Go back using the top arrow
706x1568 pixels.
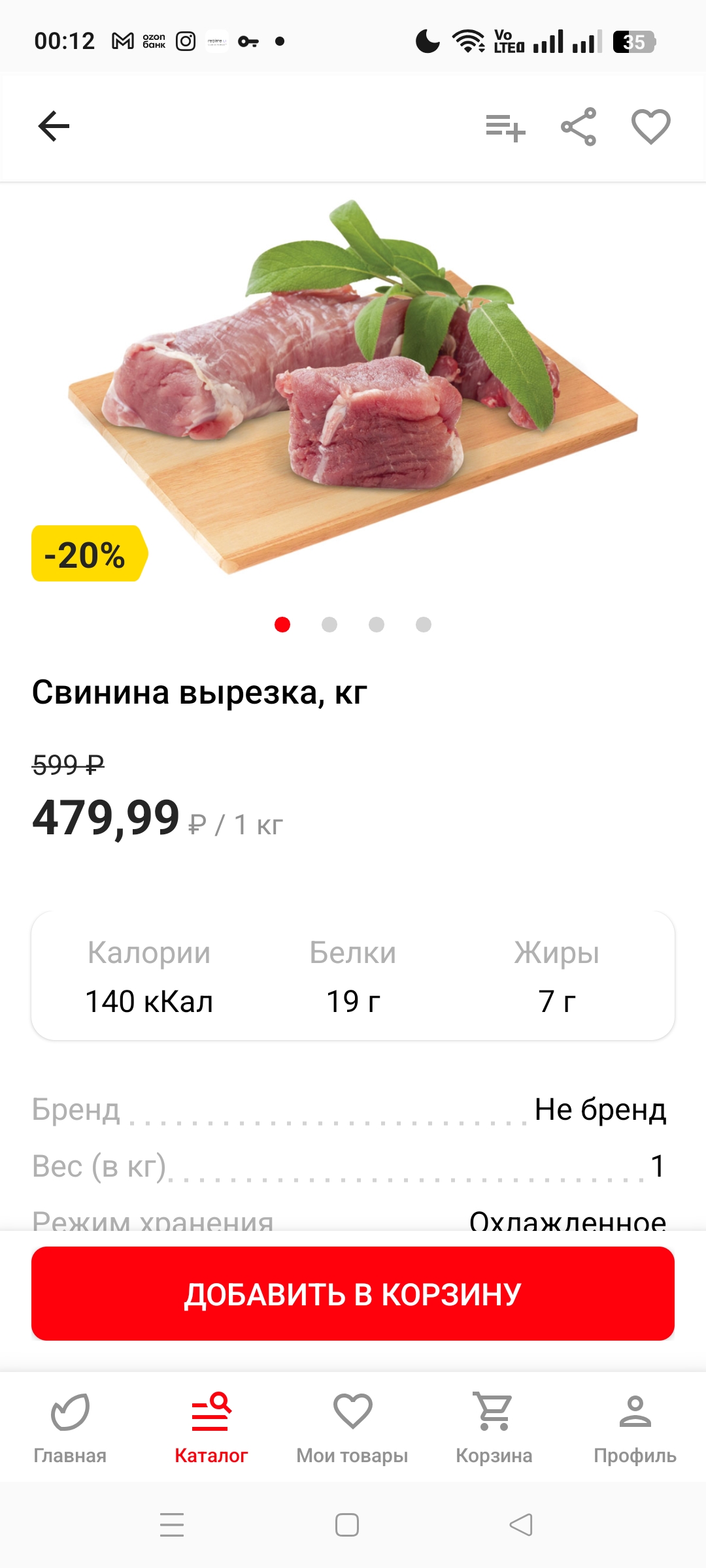[x=54, y=126]
